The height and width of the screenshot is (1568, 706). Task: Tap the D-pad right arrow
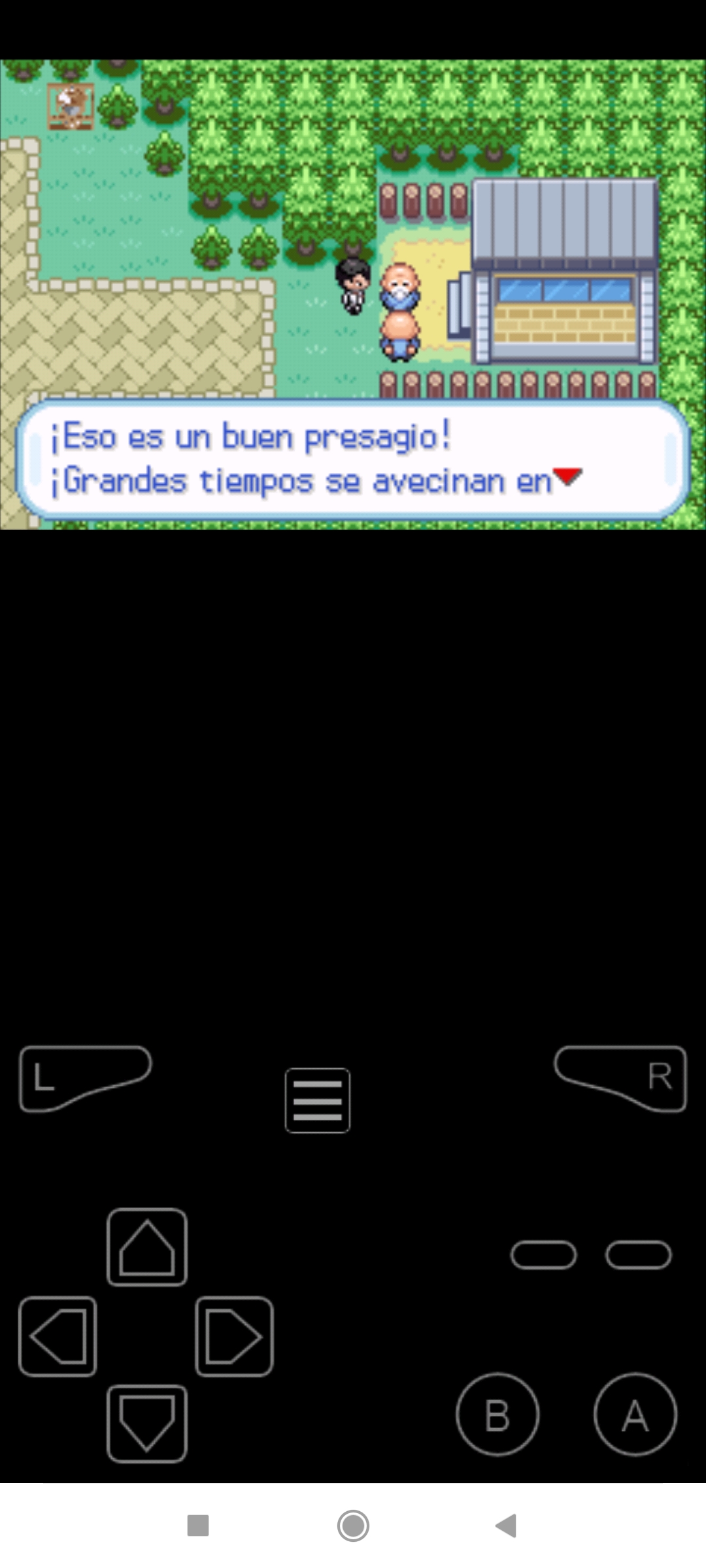[234, 1336]
